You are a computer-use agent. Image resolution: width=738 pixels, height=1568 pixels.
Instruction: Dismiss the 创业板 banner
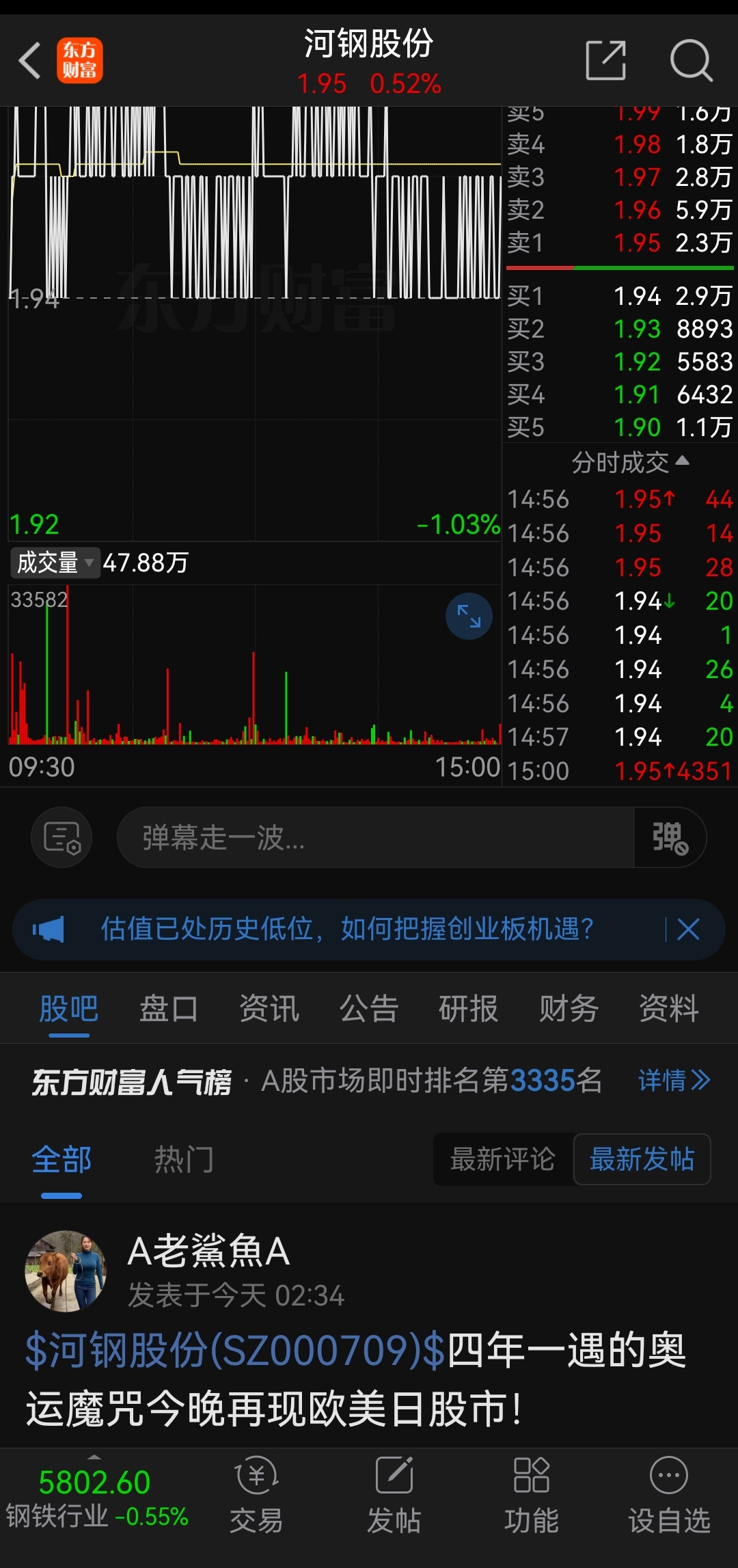tap(688, 930)
